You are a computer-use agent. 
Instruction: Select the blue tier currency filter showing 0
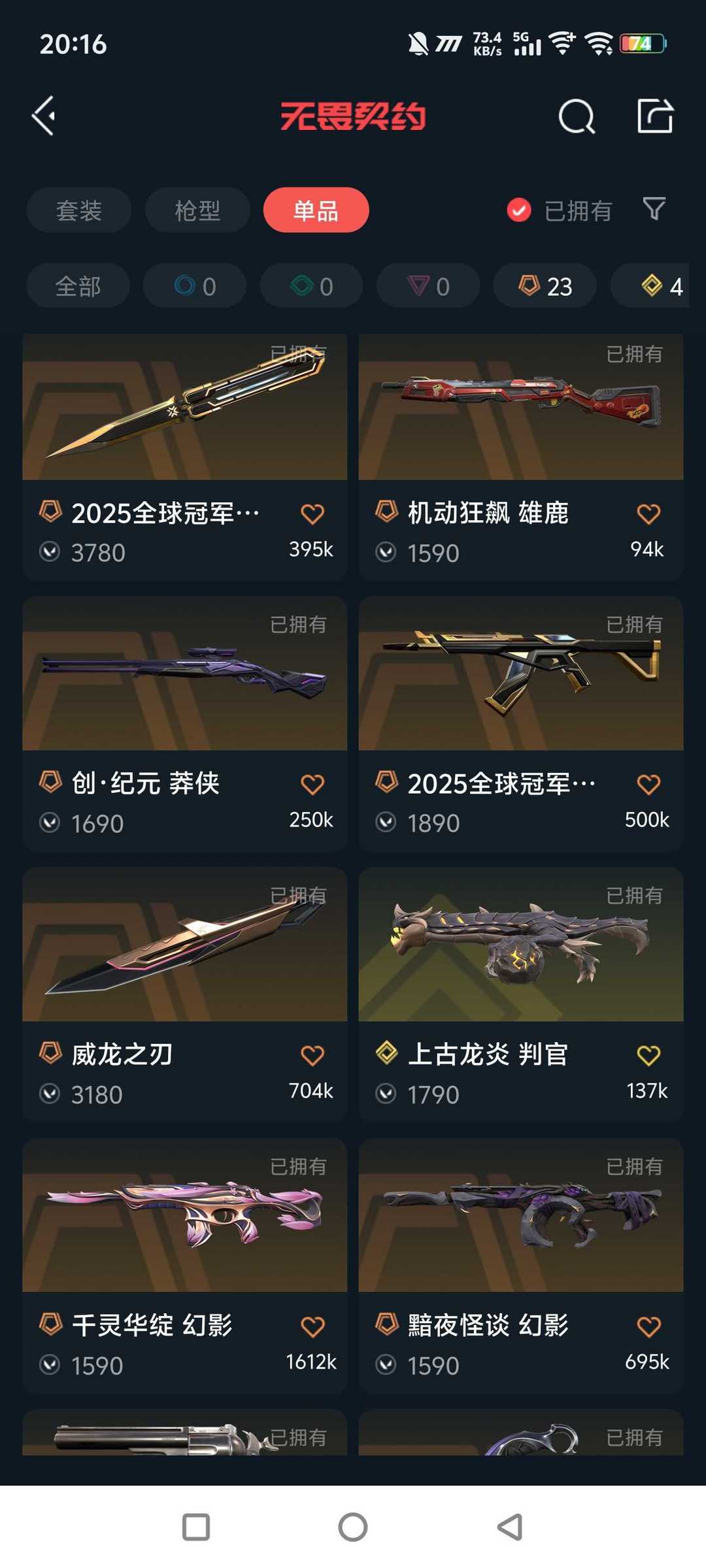(193, 286)
